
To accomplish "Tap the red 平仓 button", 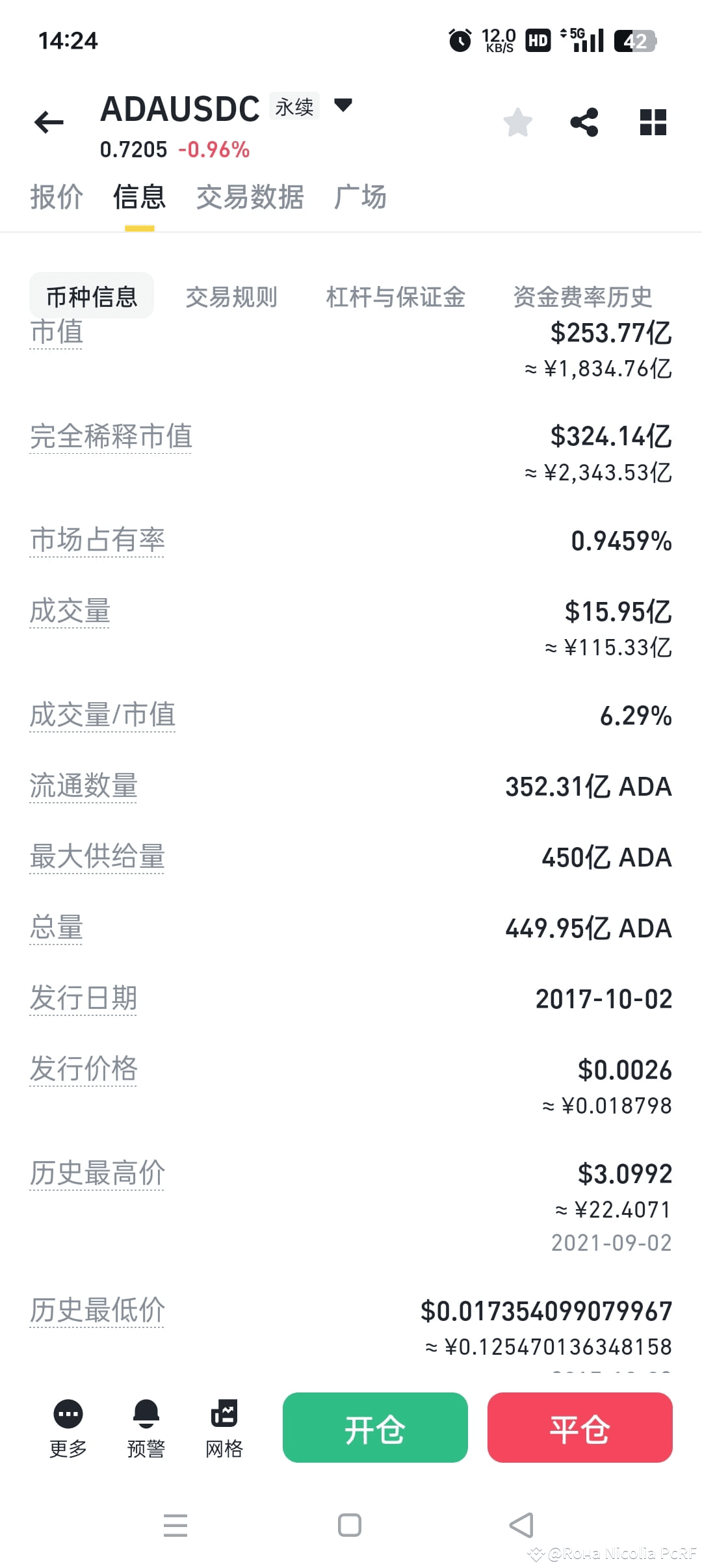I will [580, 1430].
